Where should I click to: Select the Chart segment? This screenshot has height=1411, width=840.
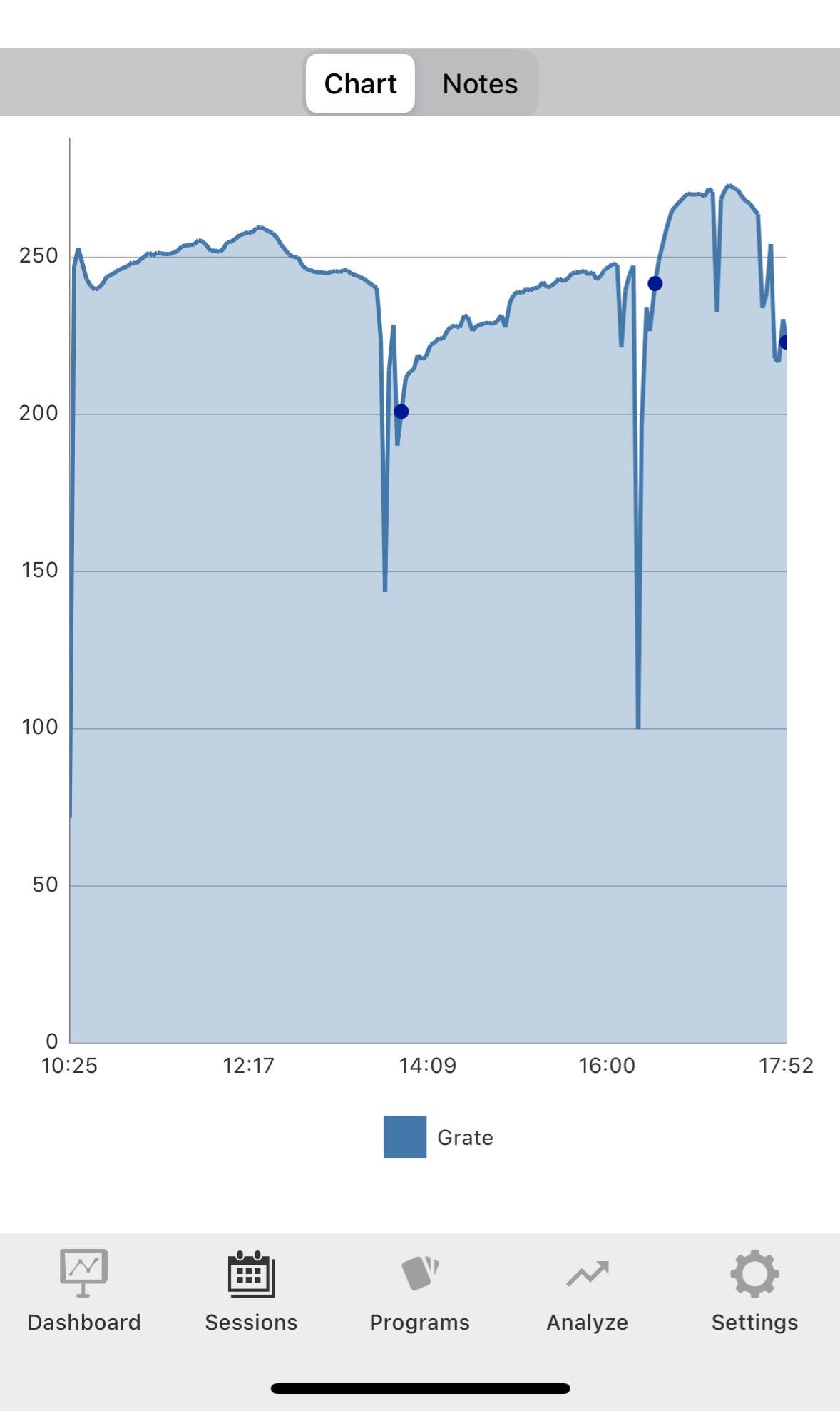[360, 83]
